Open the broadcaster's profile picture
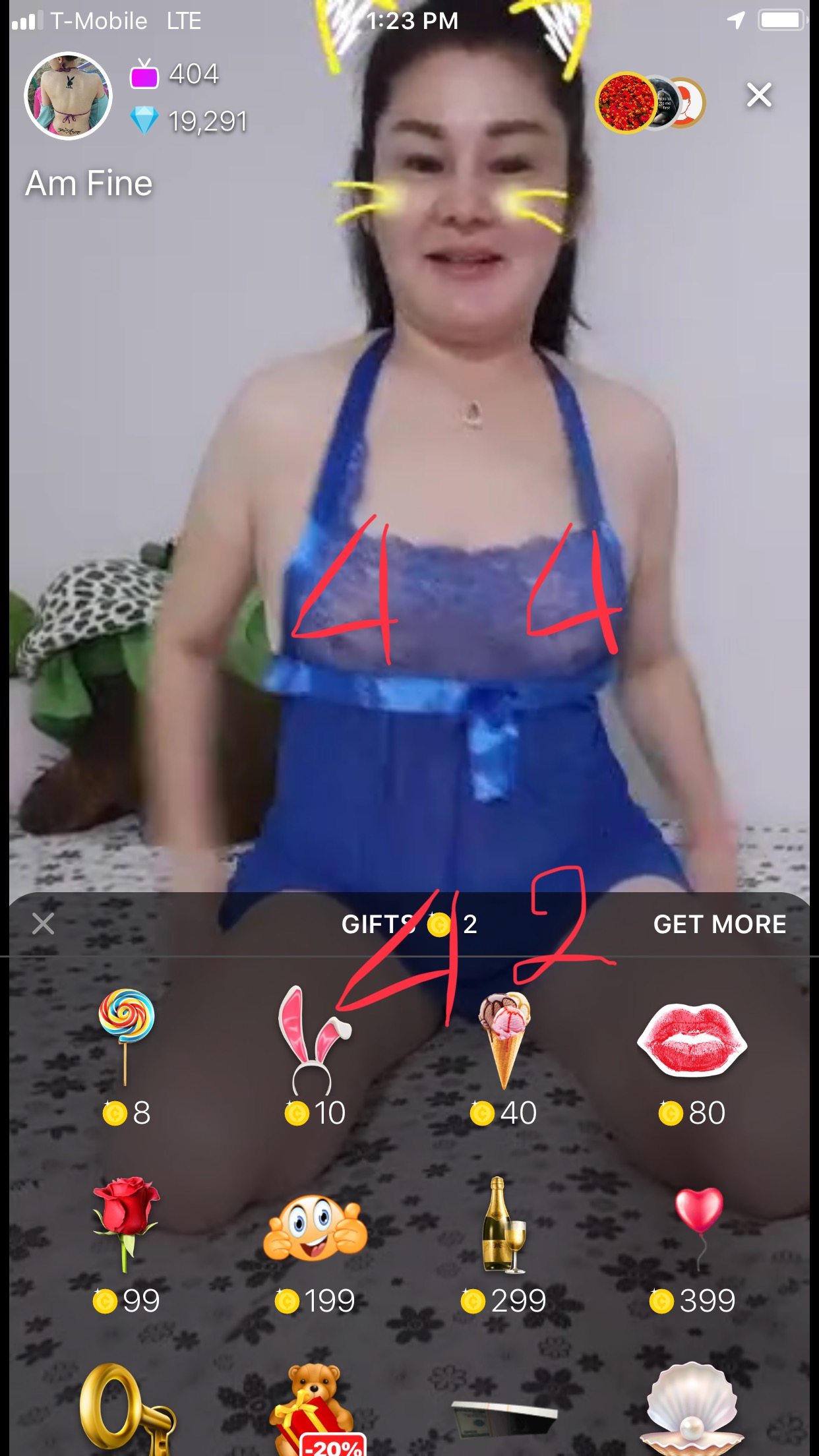 point(68,96)
